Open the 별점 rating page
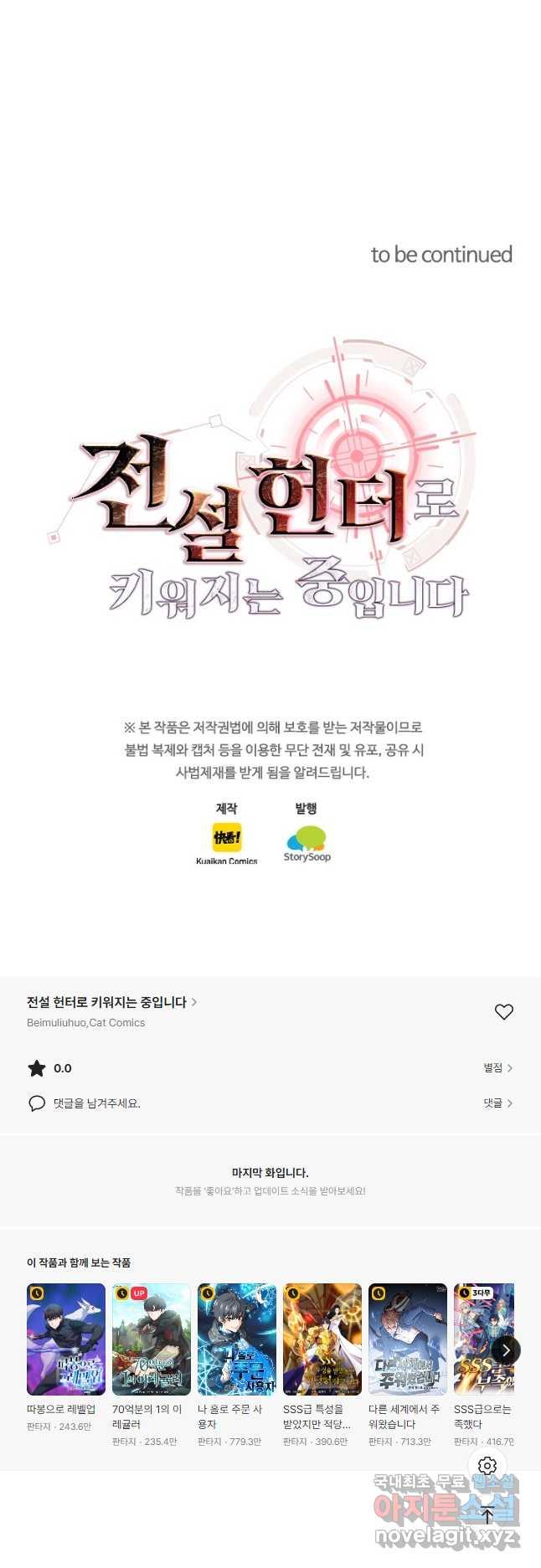Image resolution: width=541 pixels, height=1568 pixels. click(497, 1067)
